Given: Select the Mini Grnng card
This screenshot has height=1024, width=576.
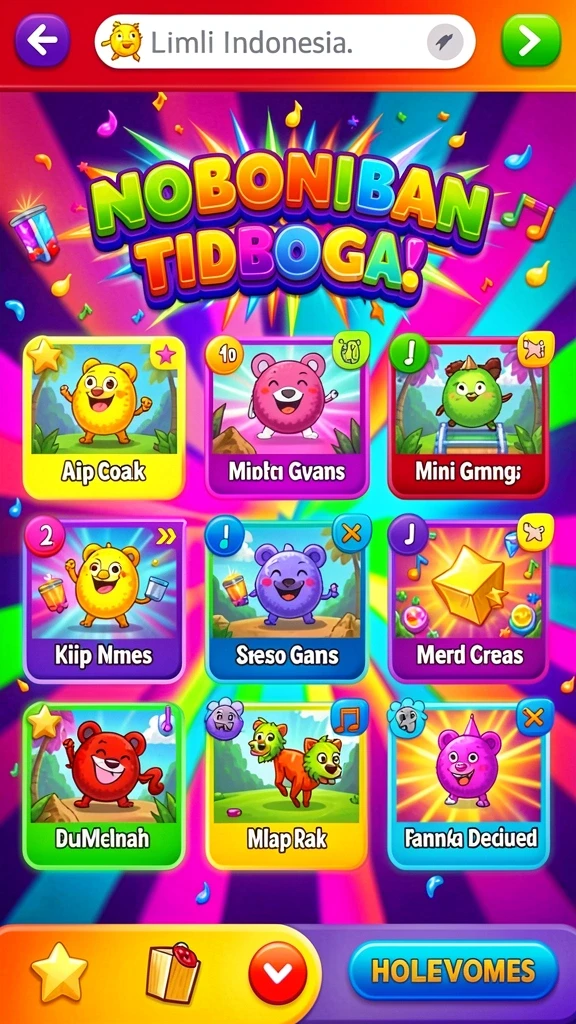Looking at the screenshot, I should point(469,418).
